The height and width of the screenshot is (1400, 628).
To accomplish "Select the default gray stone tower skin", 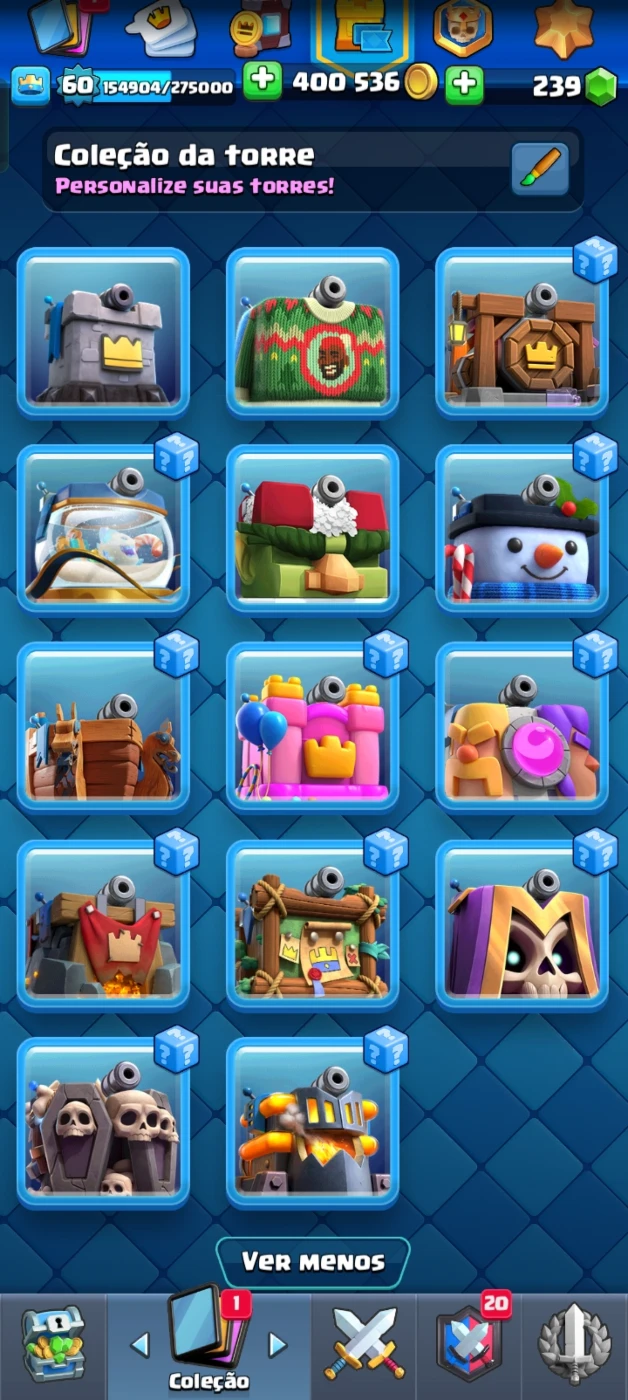I will (103, 332).
